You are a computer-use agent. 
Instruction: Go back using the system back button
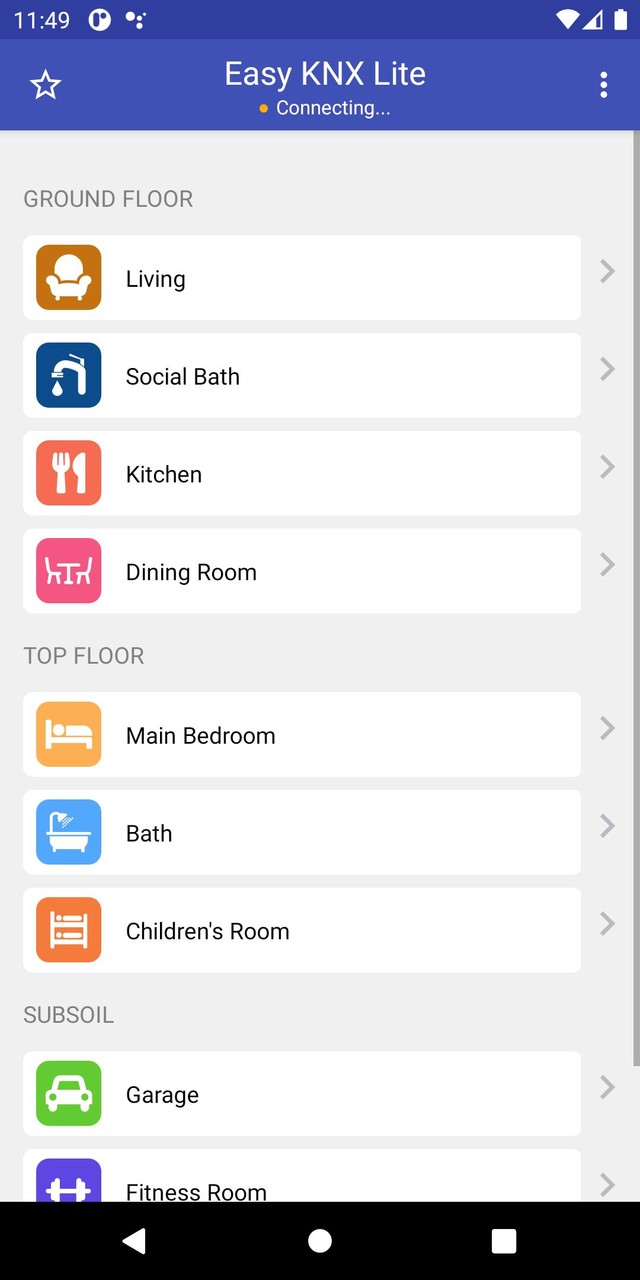134,1241
